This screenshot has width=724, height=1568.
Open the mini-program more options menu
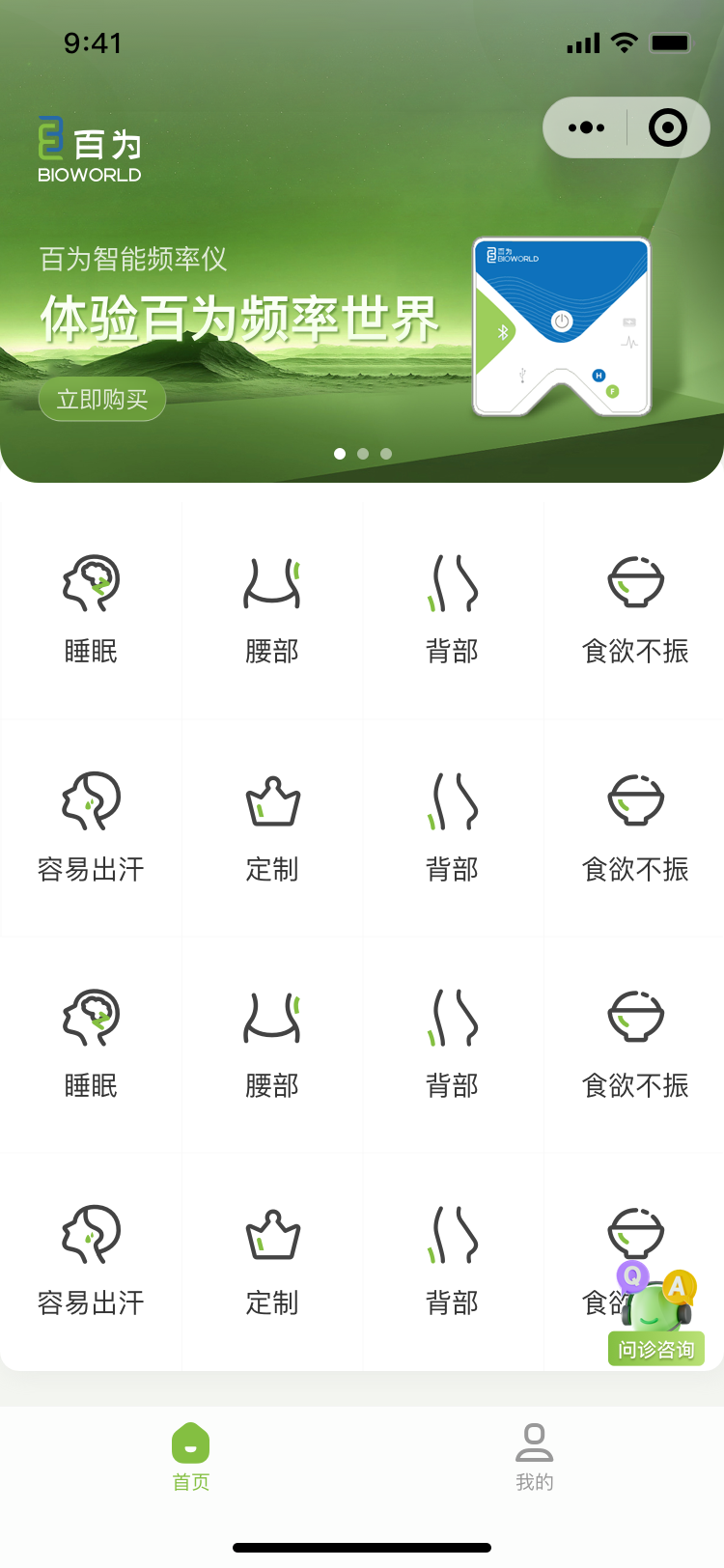586,127
